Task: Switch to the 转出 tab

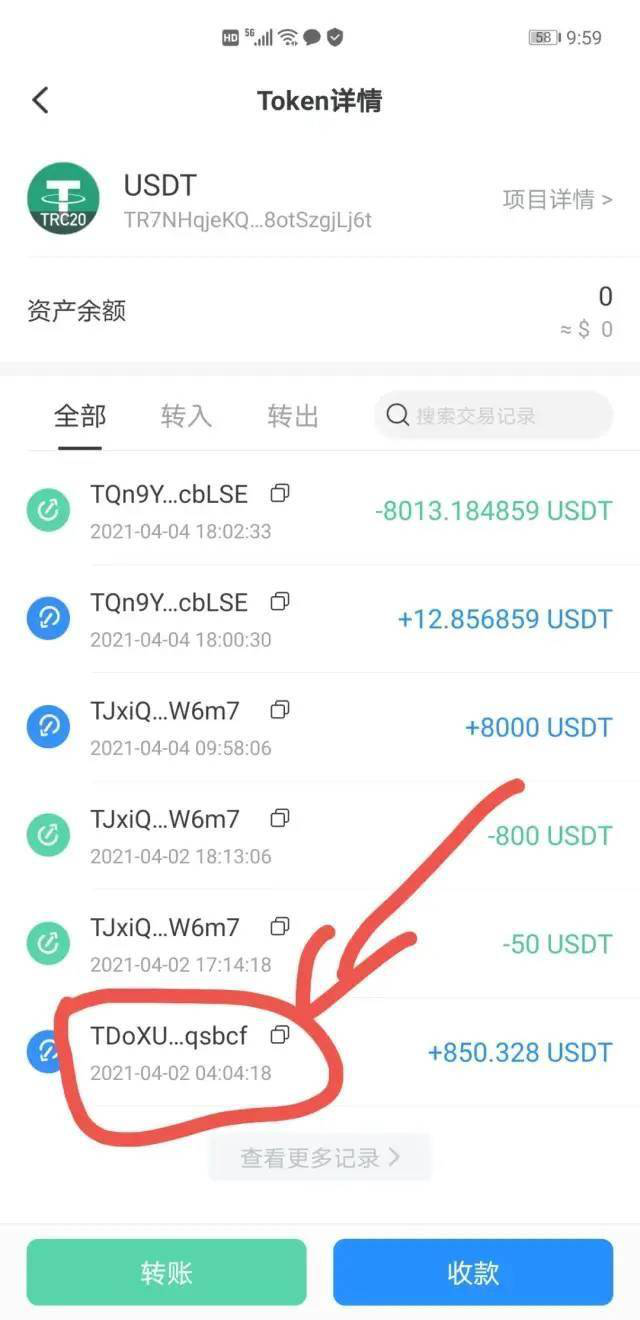Action: pos(293,416)
